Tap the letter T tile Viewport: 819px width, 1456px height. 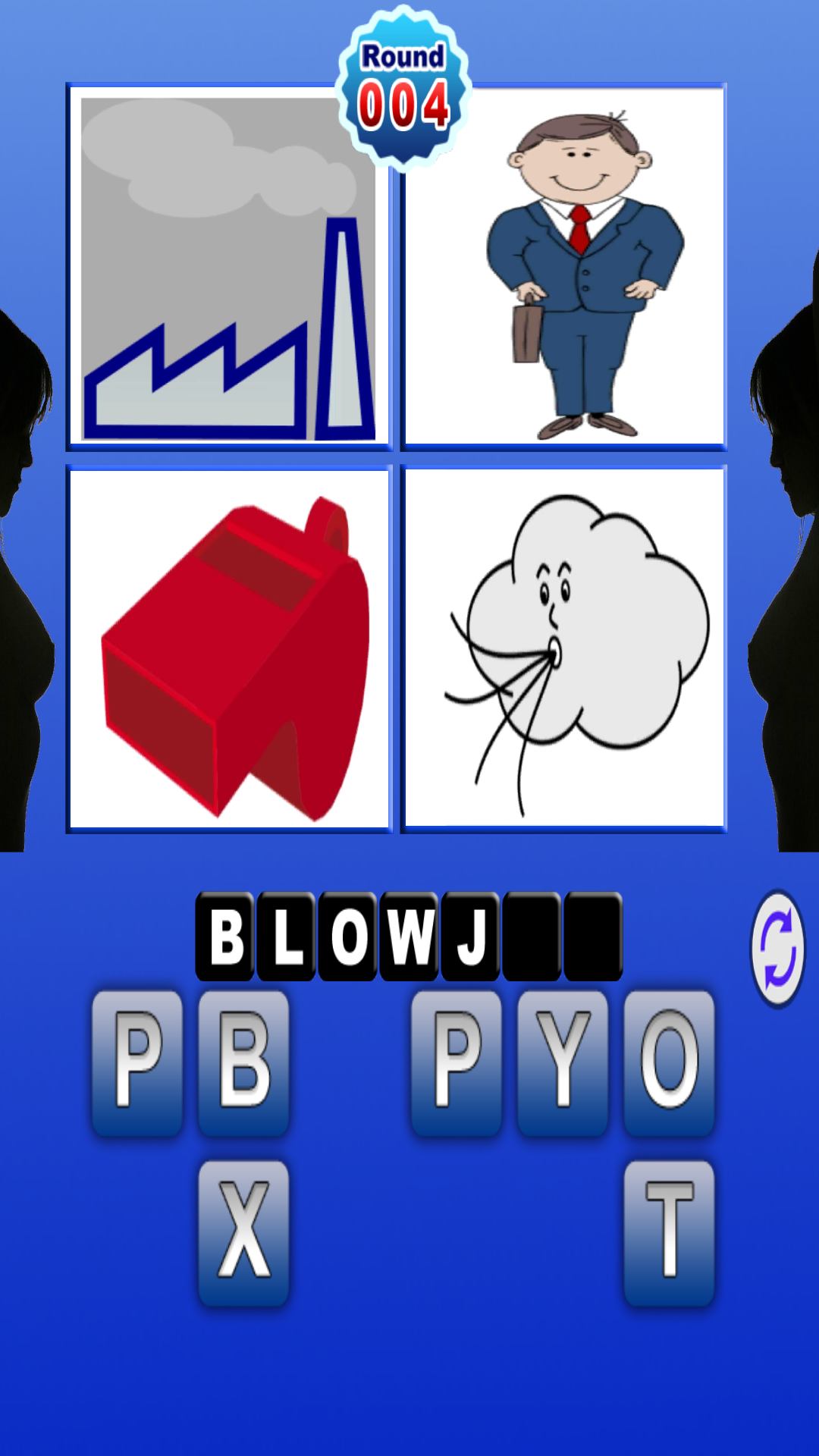pos(669,1232)
